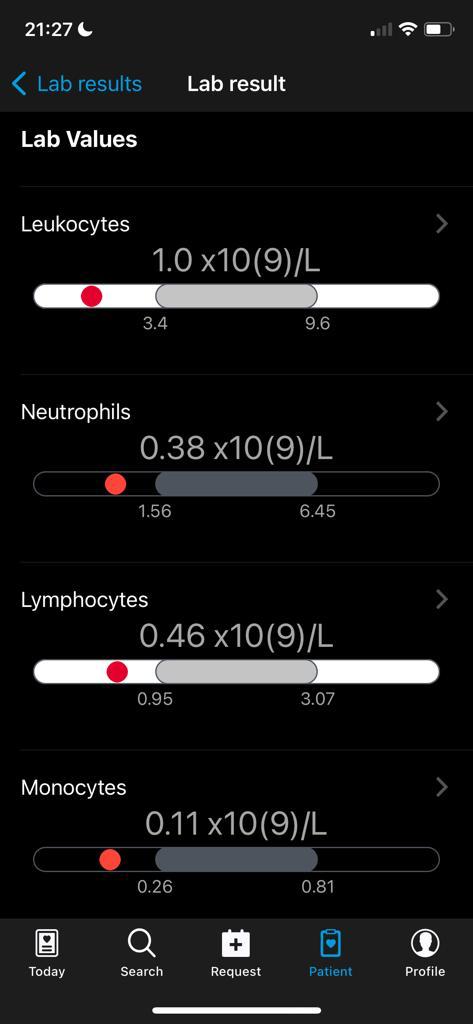Open the Monocytes lab value details
The width and height of the screenshot is (473, 1024).
[x=236, y=834]
